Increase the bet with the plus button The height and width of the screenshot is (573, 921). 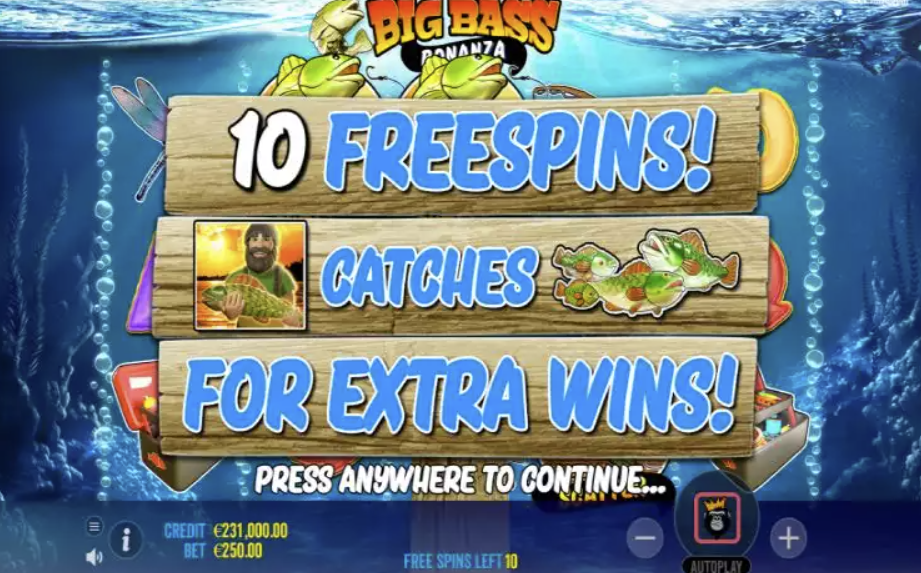(x=788, y=539)
